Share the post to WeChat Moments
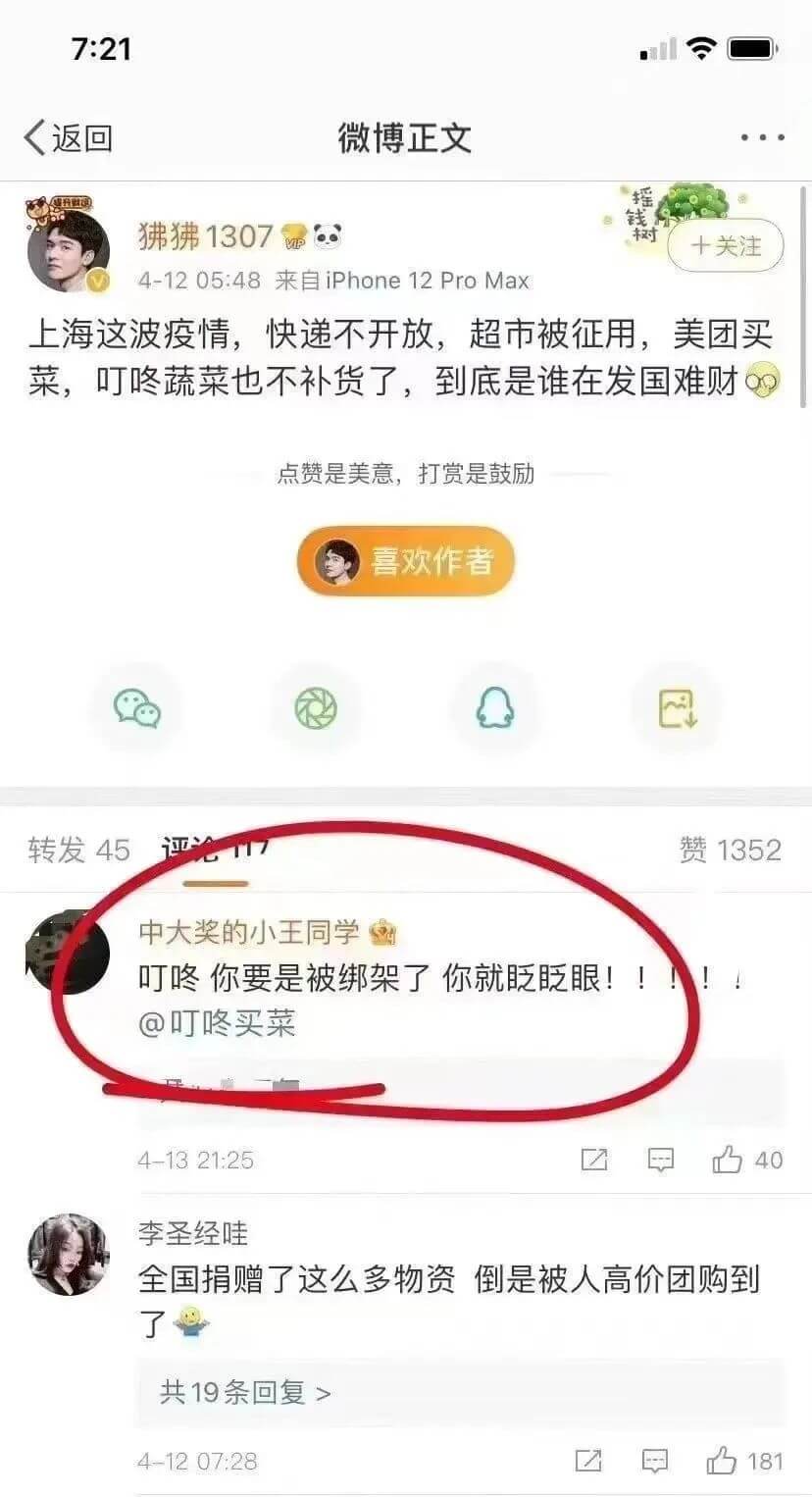812x1497 pixels. [x=316, y=707]
